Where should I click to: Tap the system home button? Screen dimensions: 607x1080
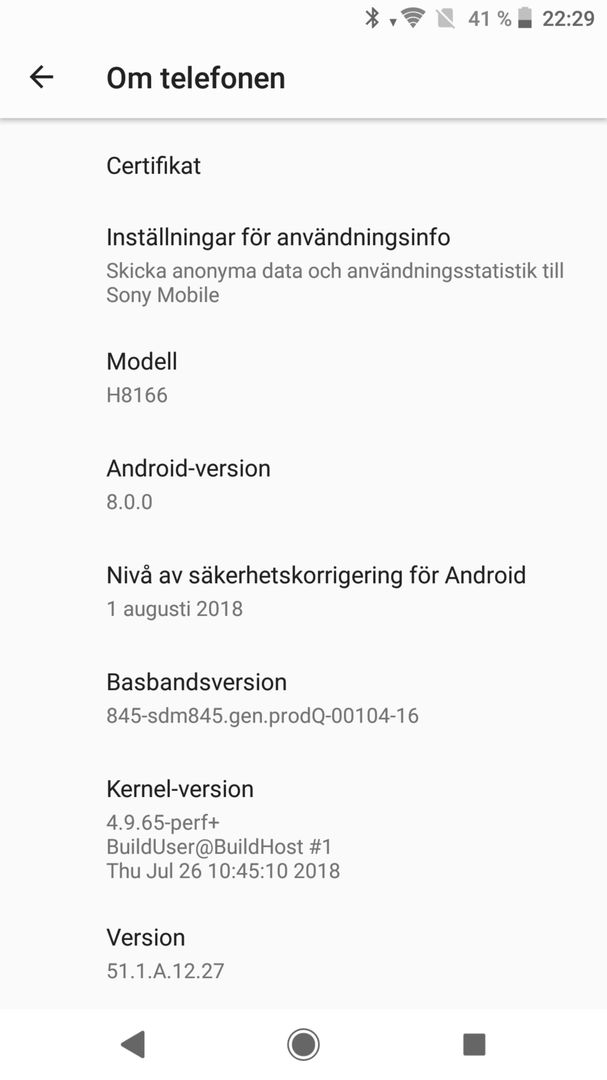[303, 1044]
